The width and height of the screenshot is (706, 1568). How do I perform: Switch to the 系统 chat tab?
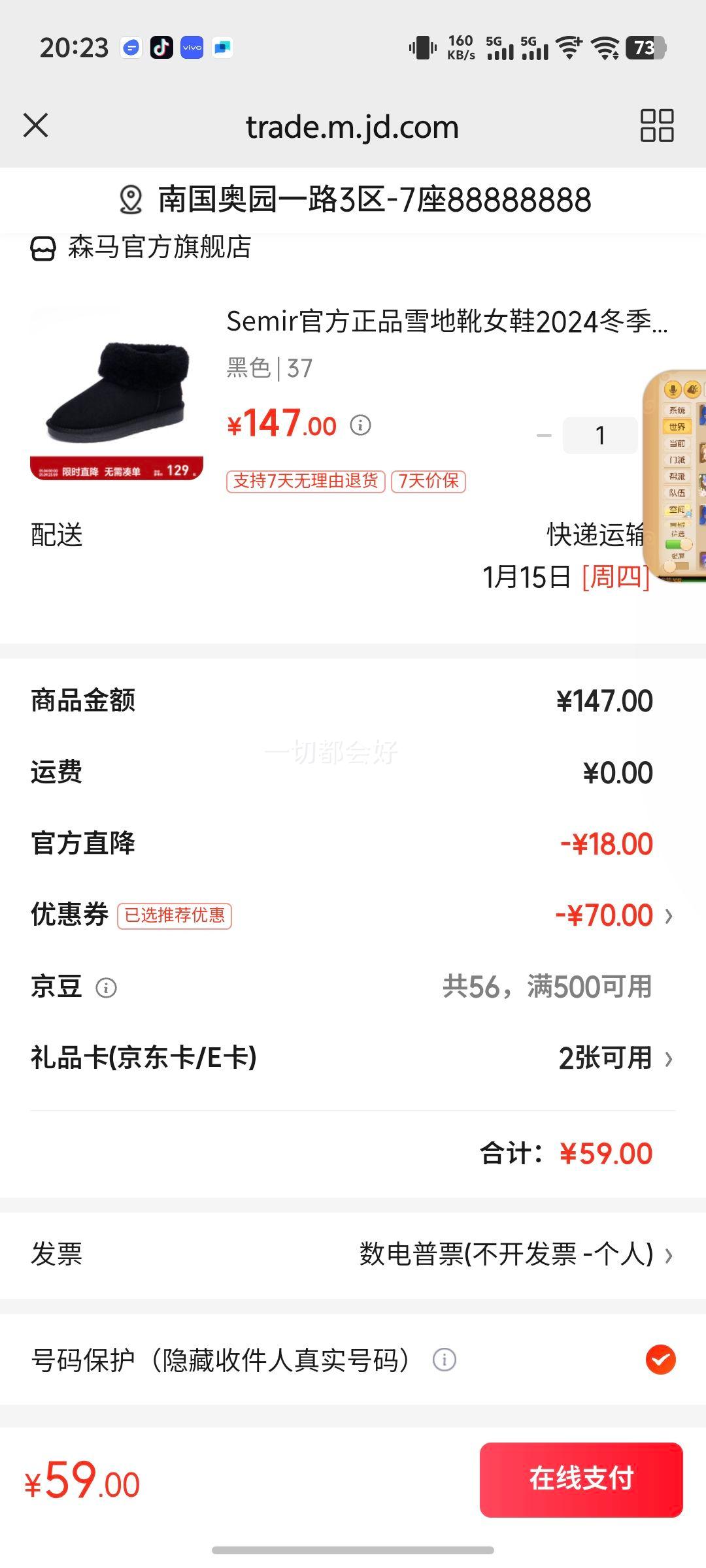click(x=677, y=410)
